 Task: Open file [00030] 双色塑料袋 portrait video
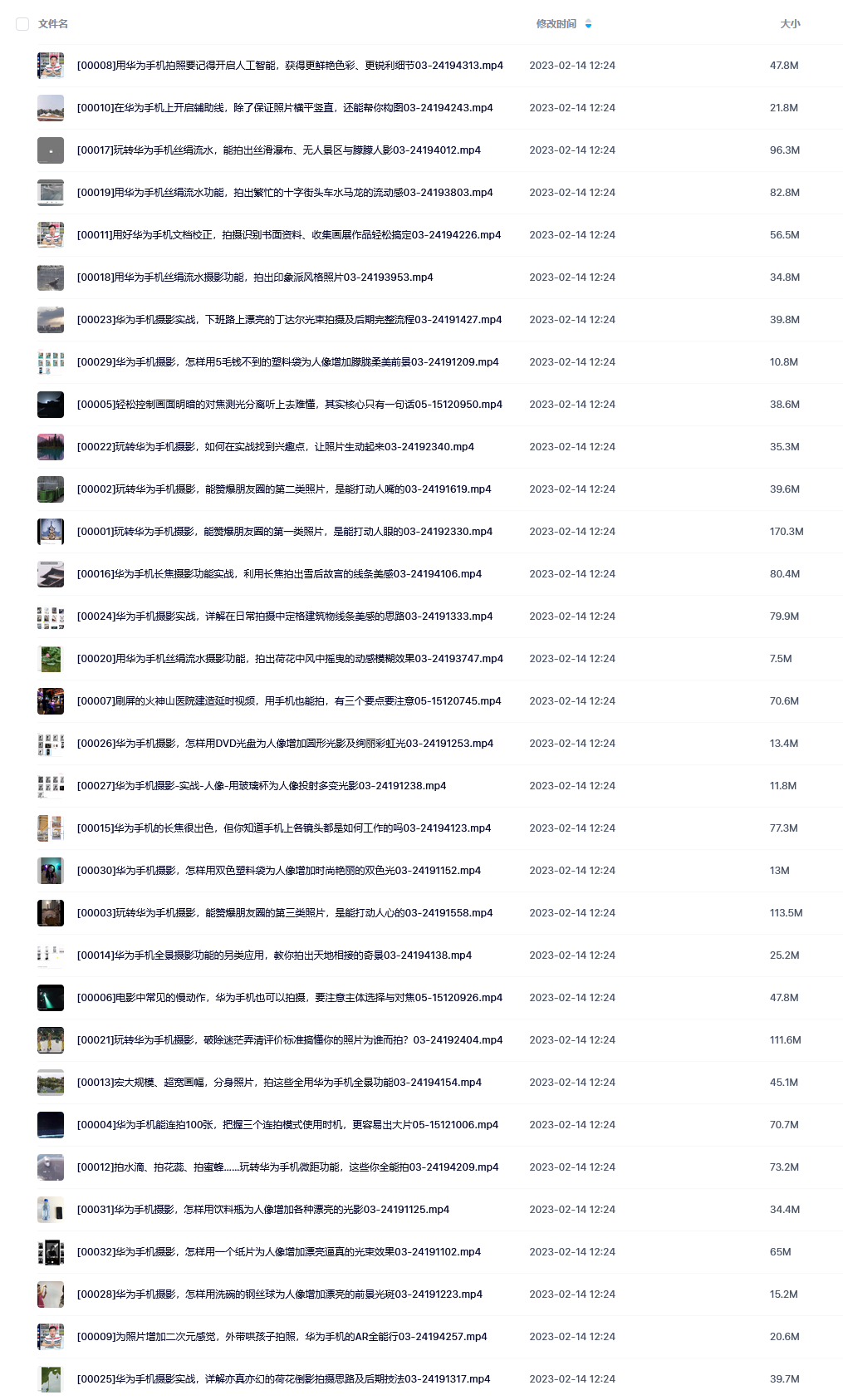click(x=279, y=871)
